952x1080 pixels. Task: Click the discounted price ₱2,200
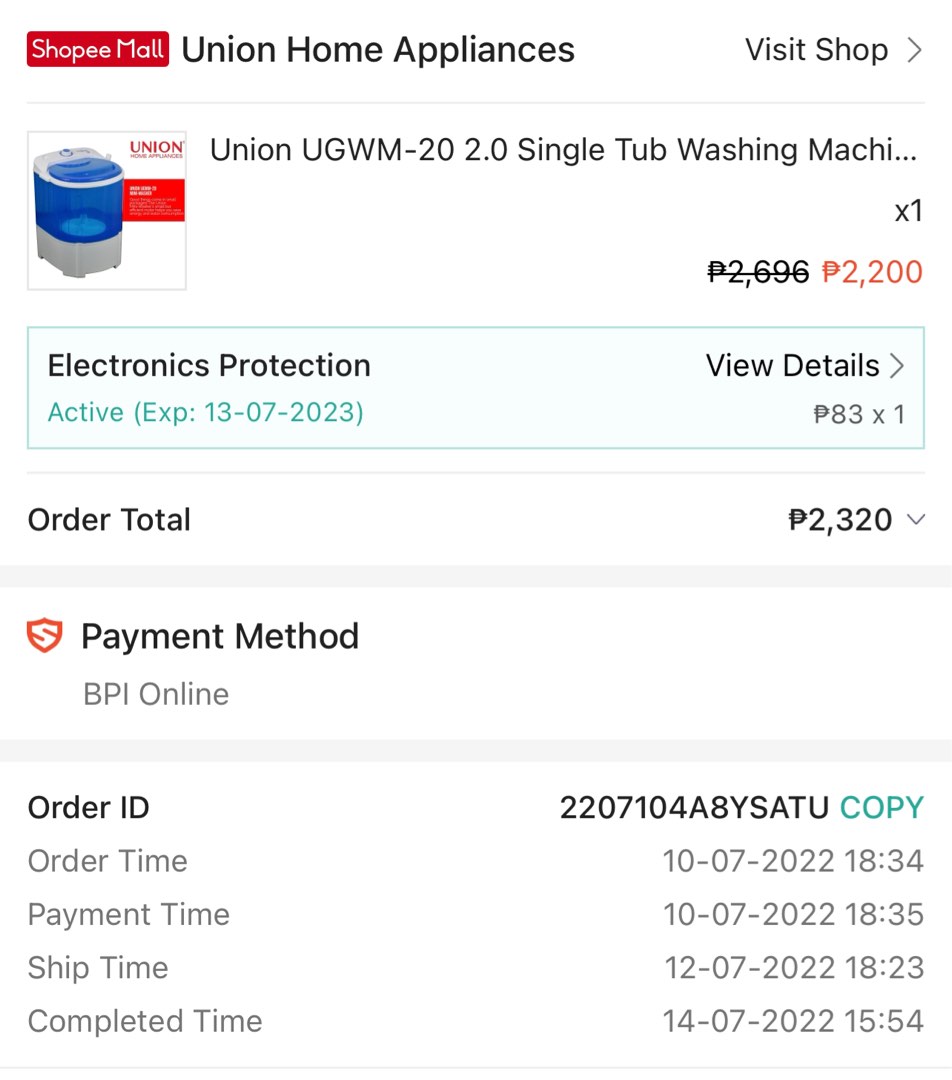click(x=871, y=272)
